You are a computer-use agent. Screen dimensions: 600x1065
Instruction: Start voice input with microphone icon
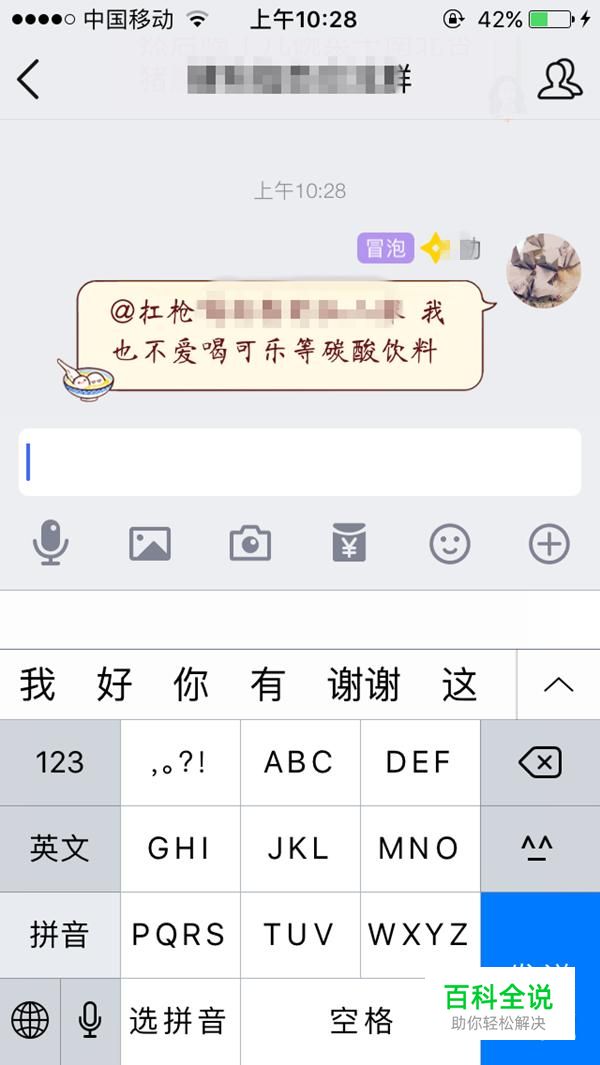[x=50, y=545]
